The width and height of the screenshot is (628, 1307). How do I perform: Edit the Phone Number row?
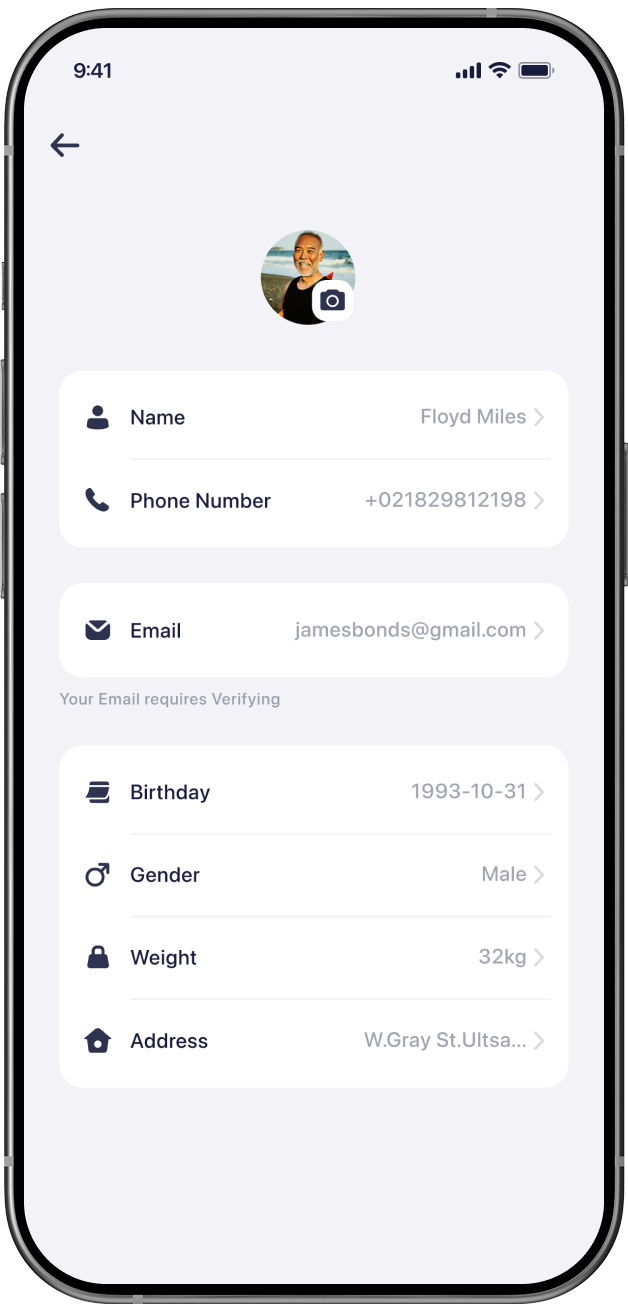click(314, 501)
